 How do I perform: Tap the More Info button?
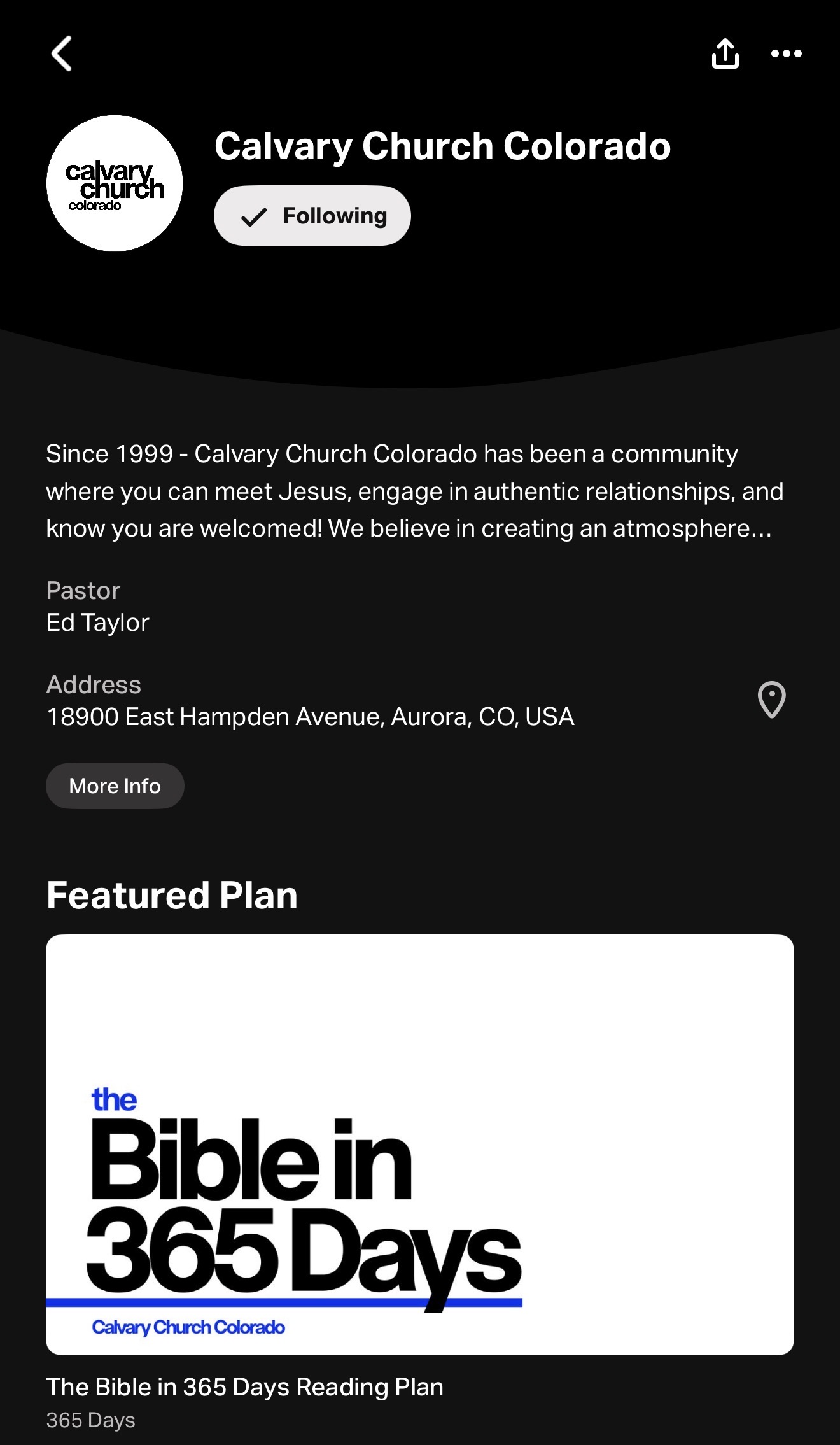[115, 786]
